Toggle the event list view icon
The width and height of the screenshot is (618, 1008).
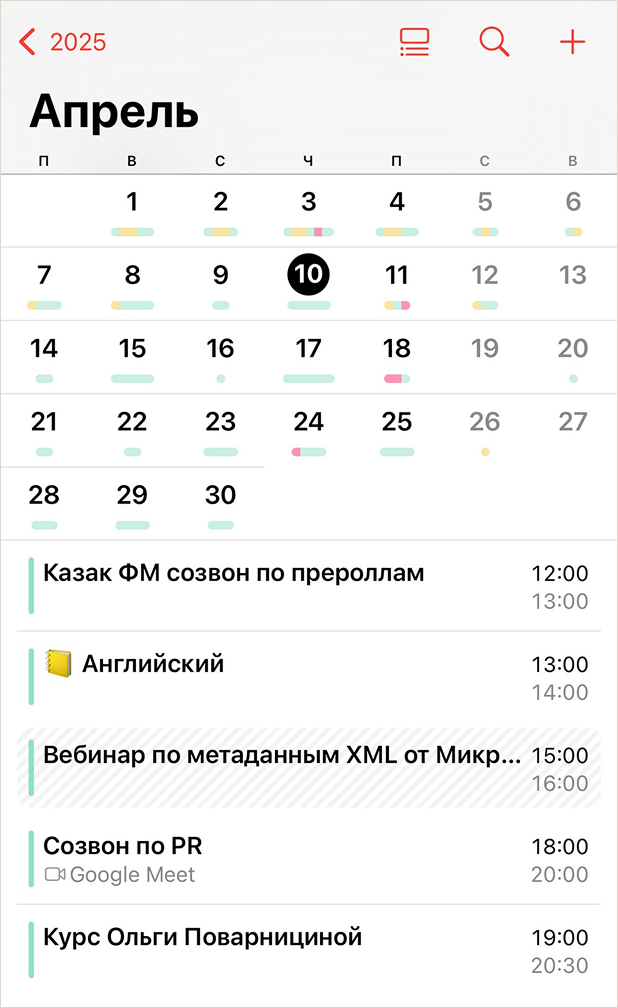pyautogui.click(x=414, y=42)
